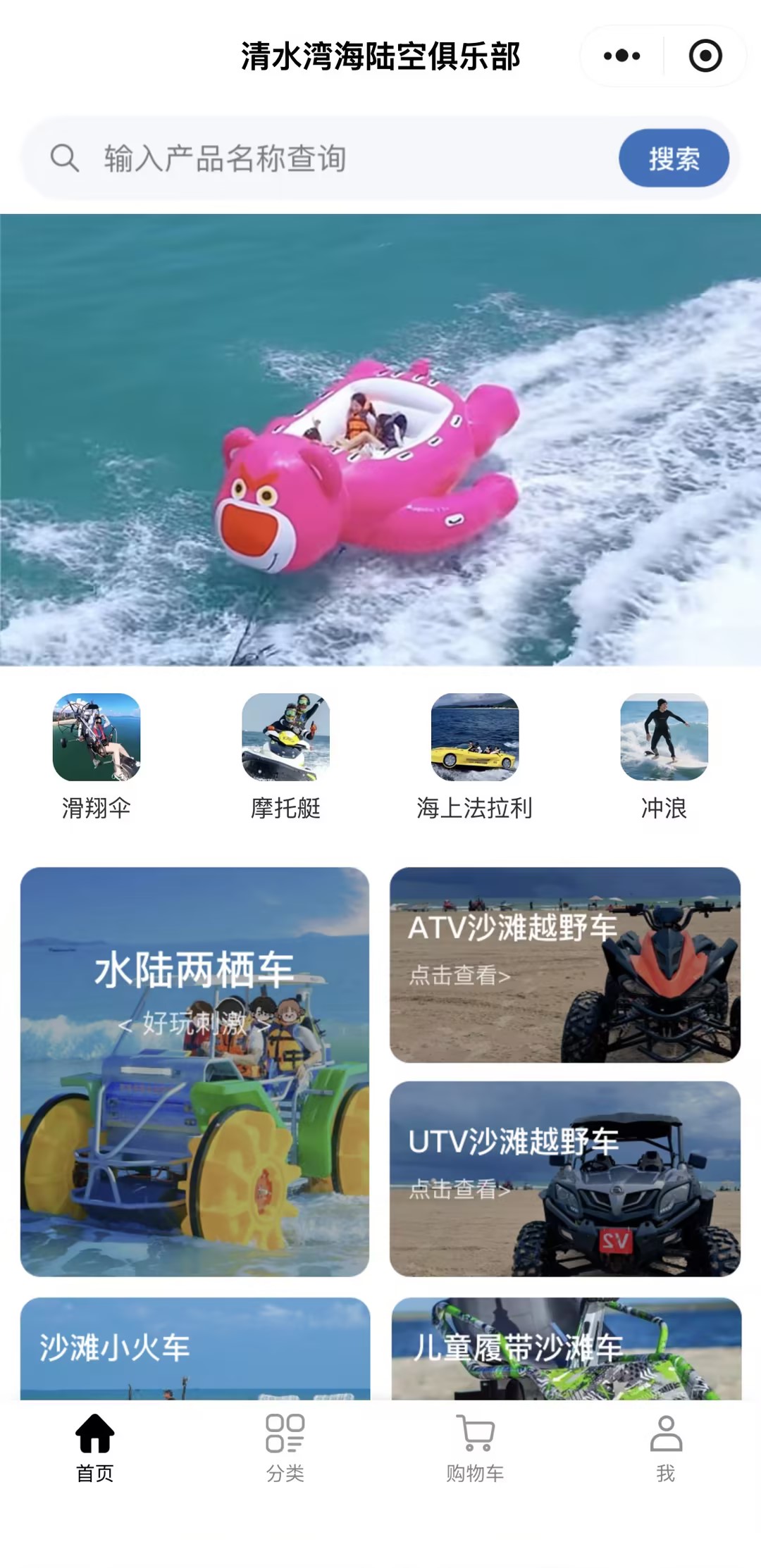Open the 我 profile tab

666,1448
